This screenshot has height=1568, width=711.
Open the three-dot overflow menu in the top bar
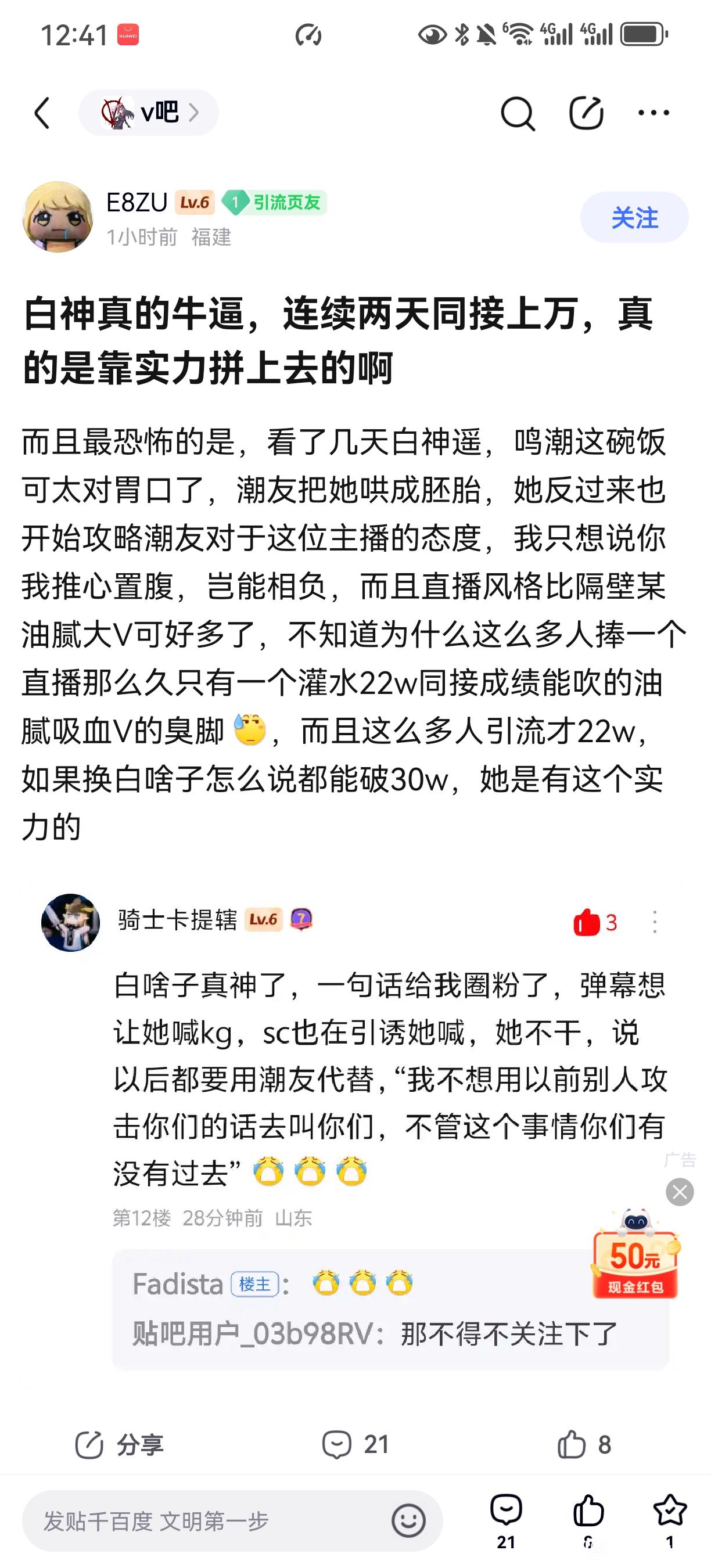pos(653,113)
